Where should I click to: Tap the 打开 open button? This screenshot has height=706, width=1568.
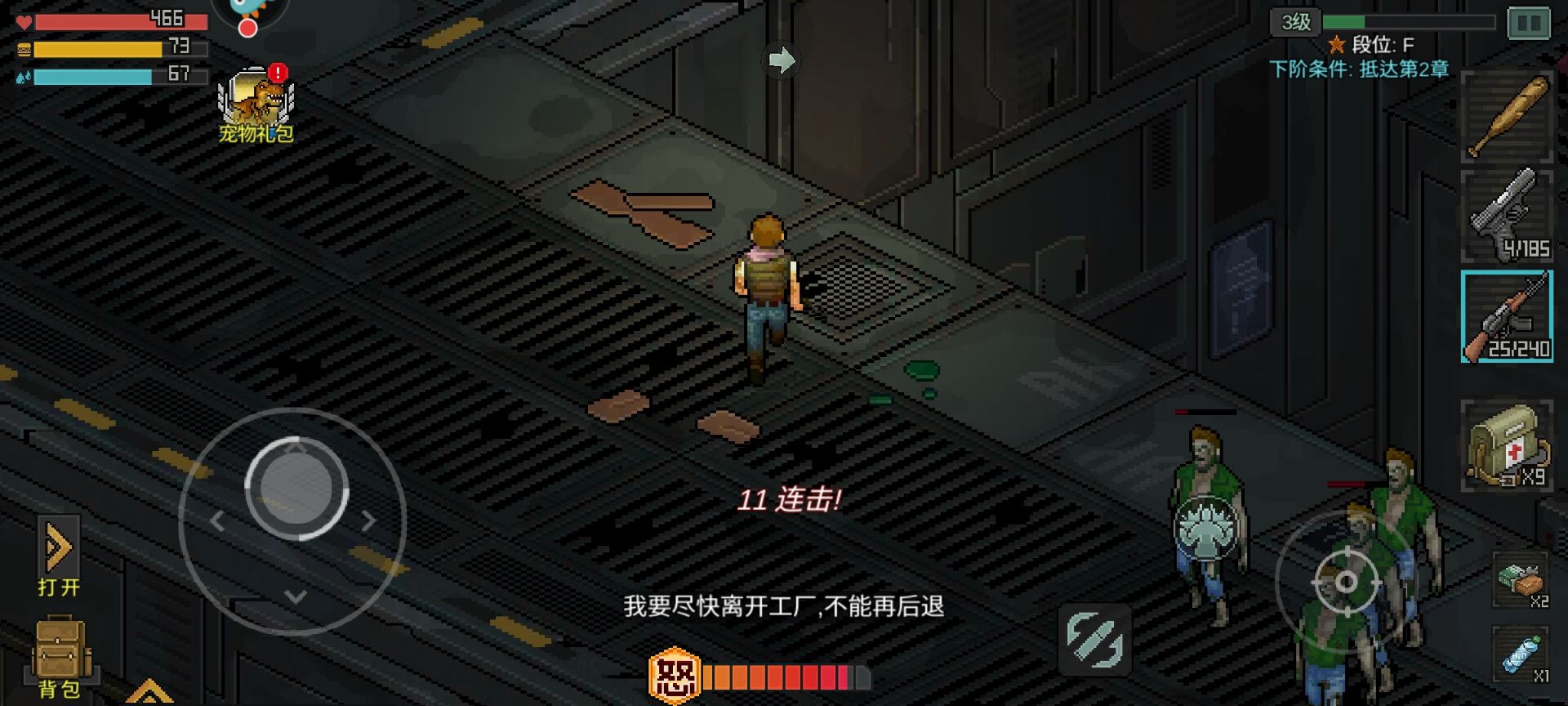pos(59,556)
